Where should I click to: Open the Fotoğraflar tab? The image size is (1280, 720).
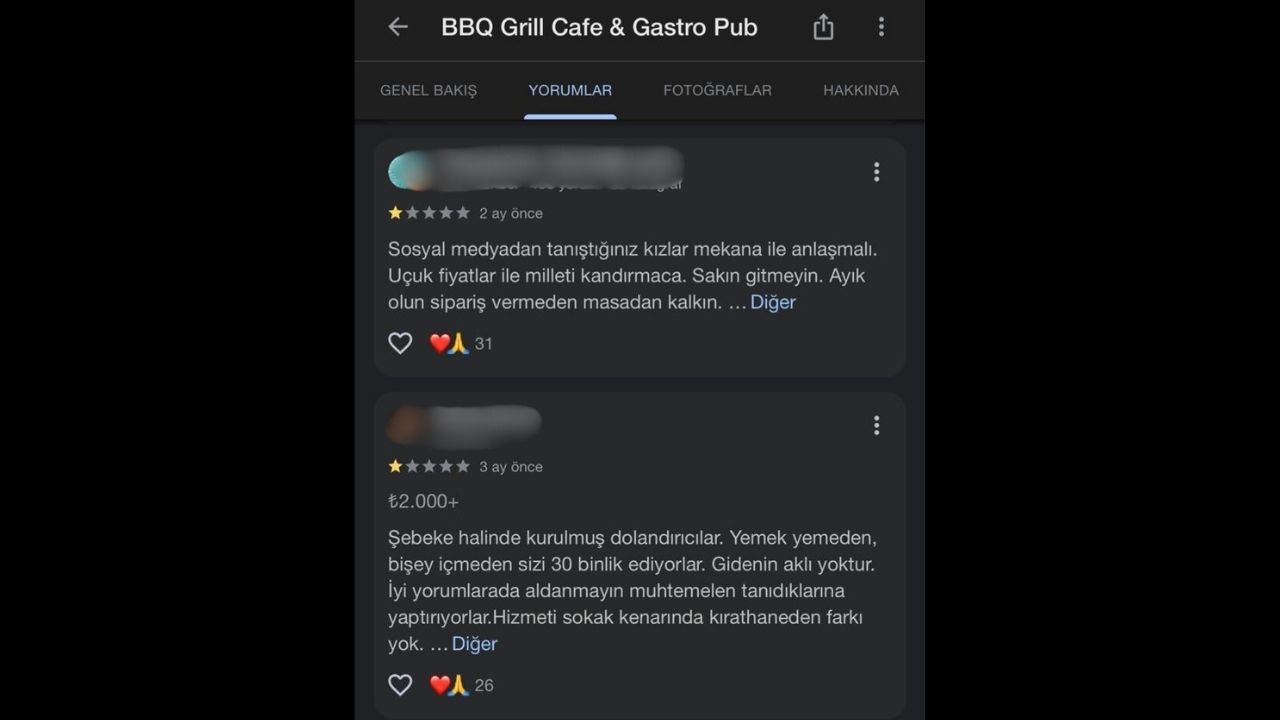tap(717, 90)
